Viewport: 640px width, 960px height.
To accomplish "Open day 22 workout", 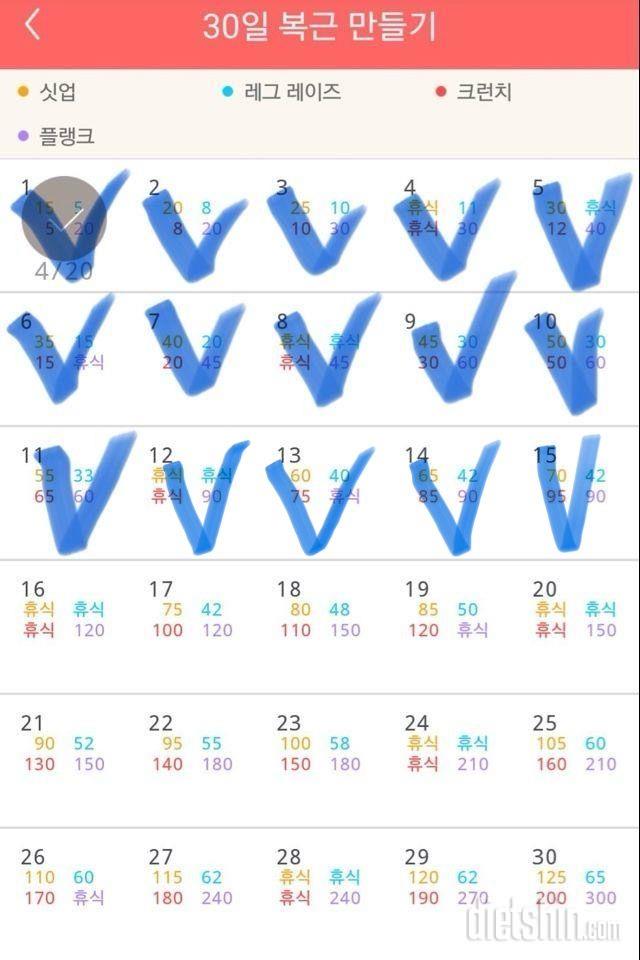I will point(192,755).
